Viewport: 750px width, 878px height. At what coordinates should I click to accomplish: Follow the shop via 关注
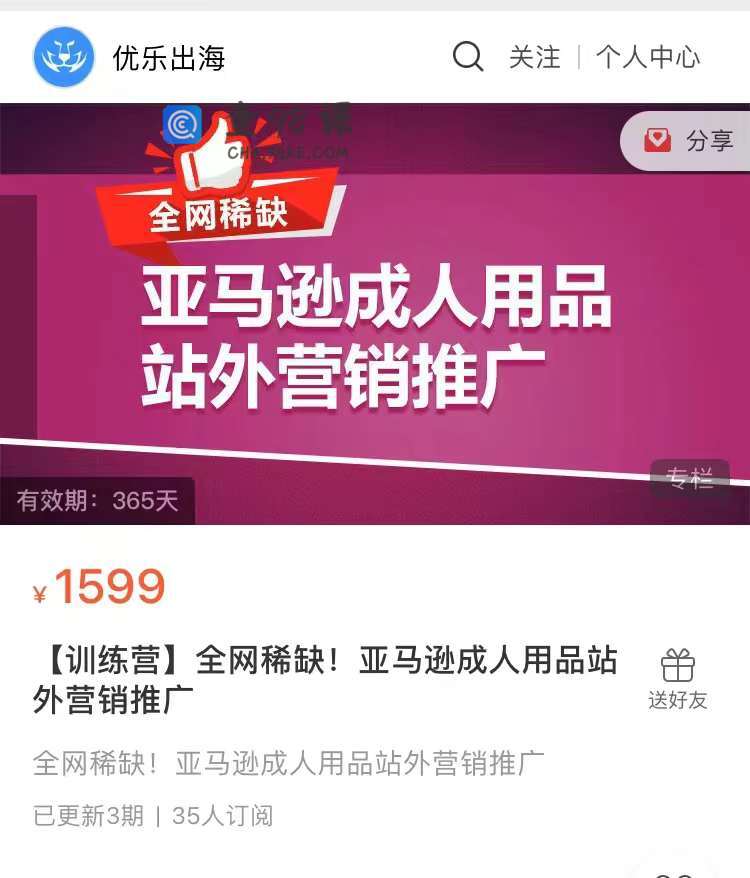[535, 58]
